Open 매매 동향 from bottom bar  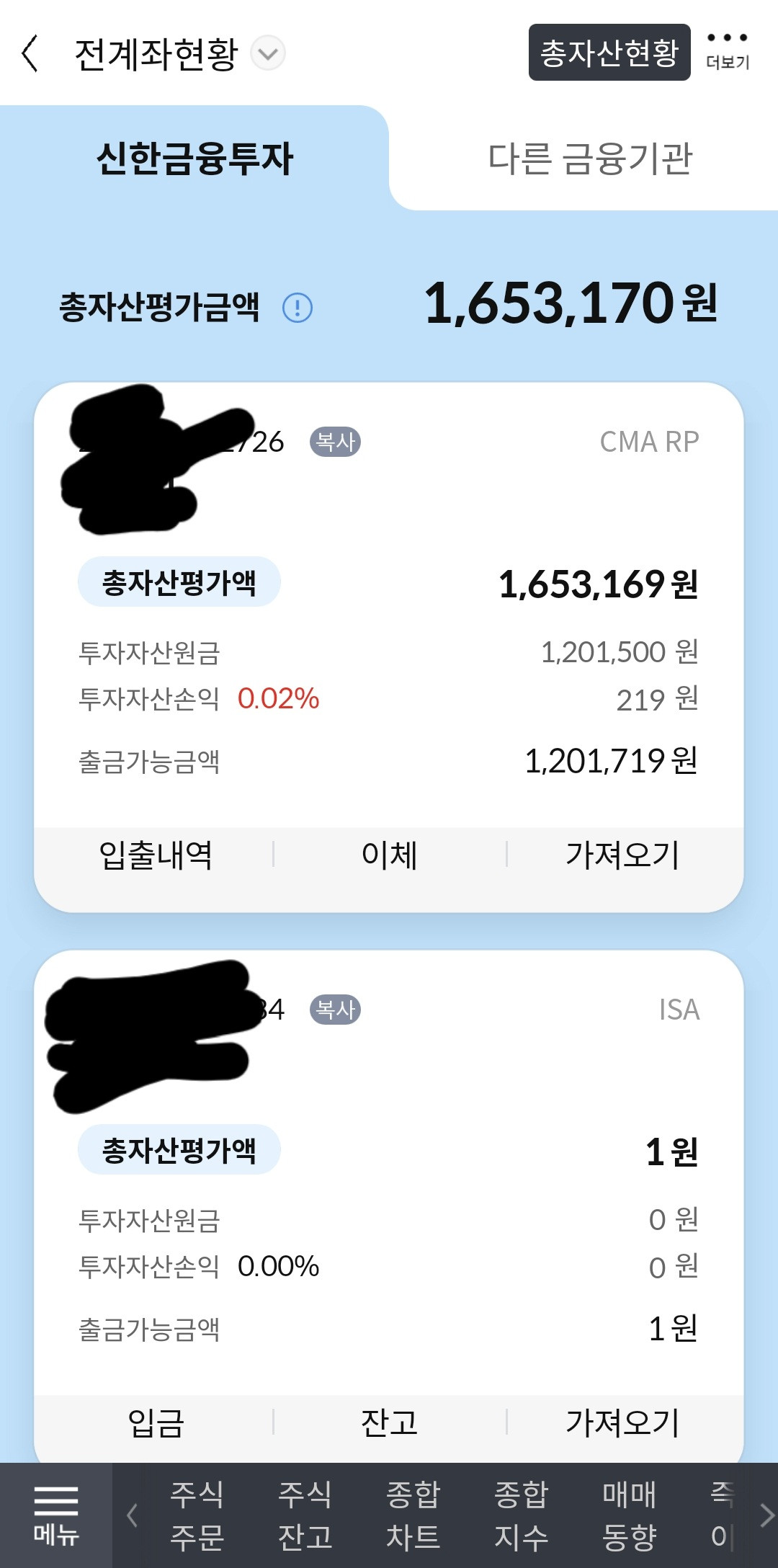pos(629,1515)
